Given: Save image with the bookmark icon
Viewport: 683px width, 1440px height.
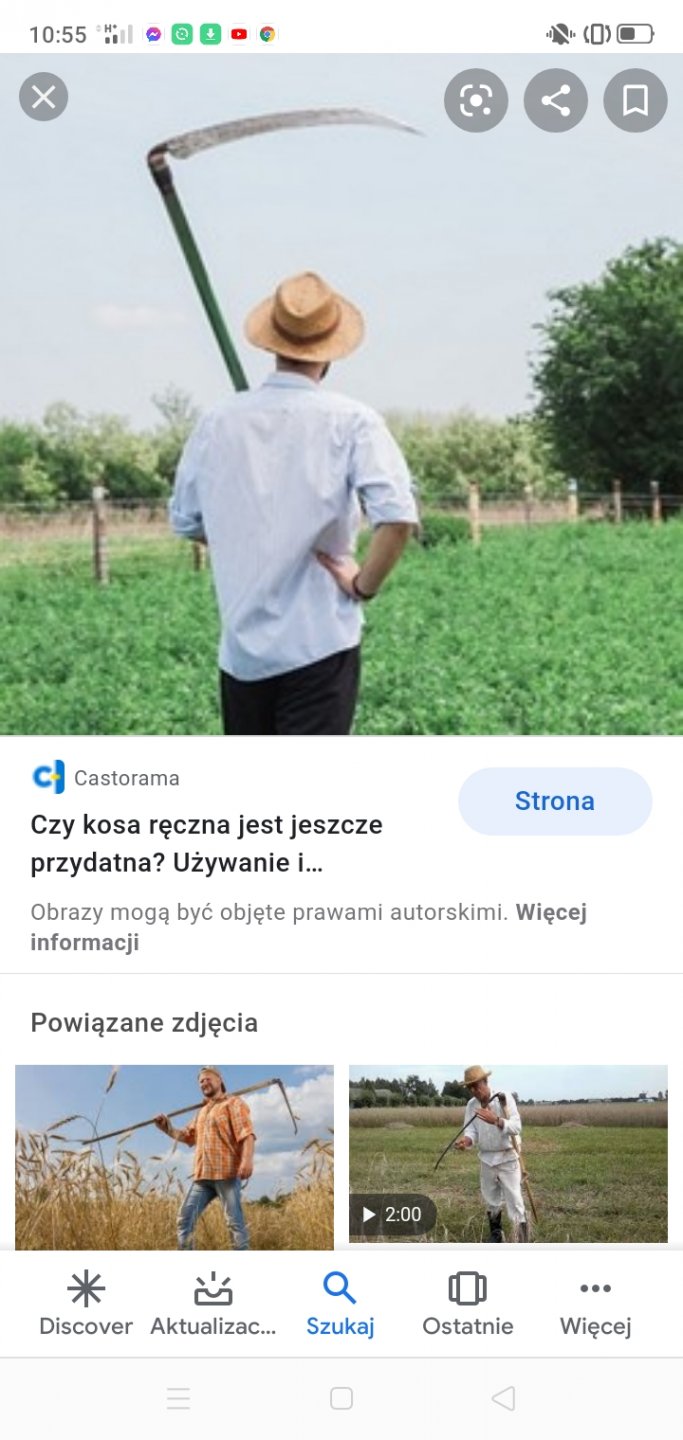Looking at the screenshot, I should (635, 100).
